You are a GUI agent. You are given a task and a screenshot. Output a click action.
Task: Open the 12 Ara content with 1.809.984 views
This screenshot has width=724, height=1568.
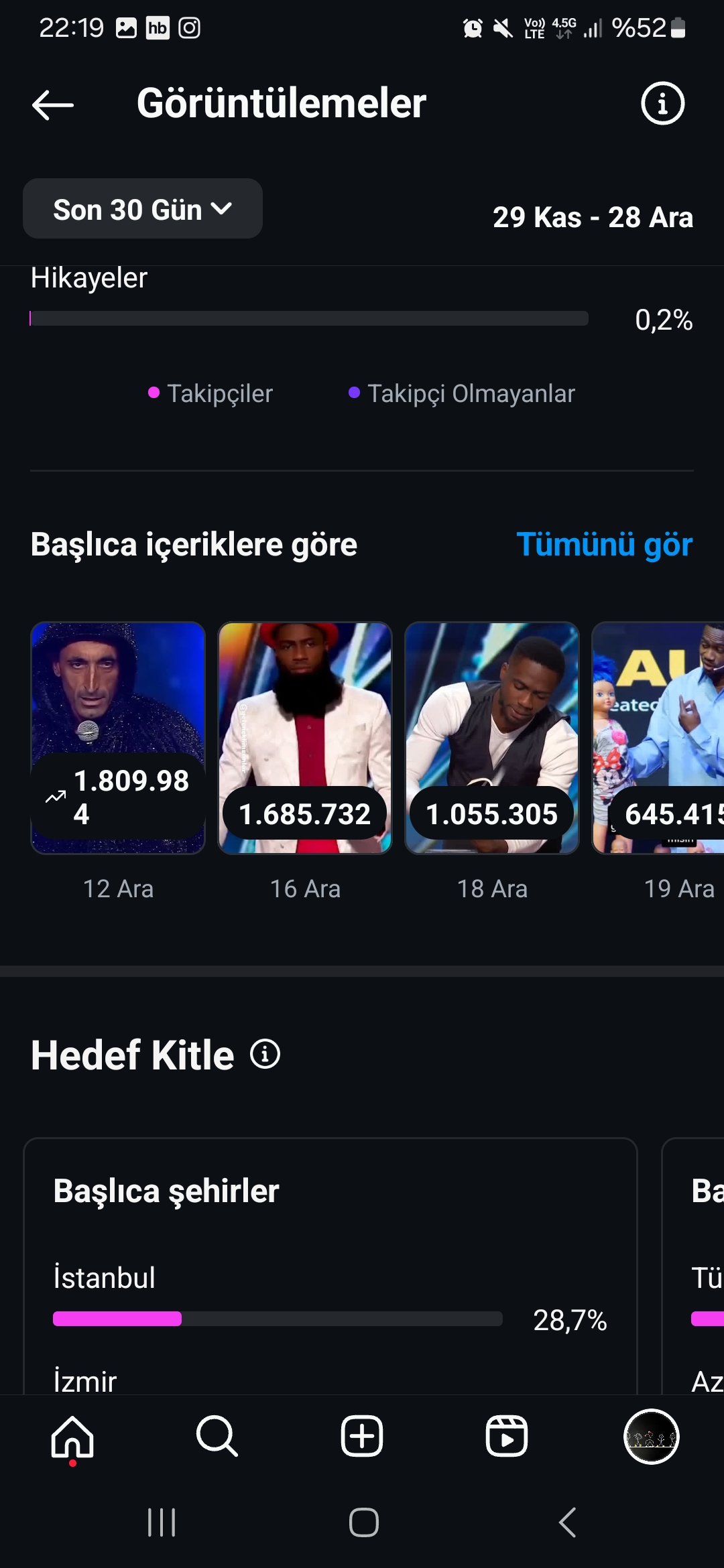[118, 738]
